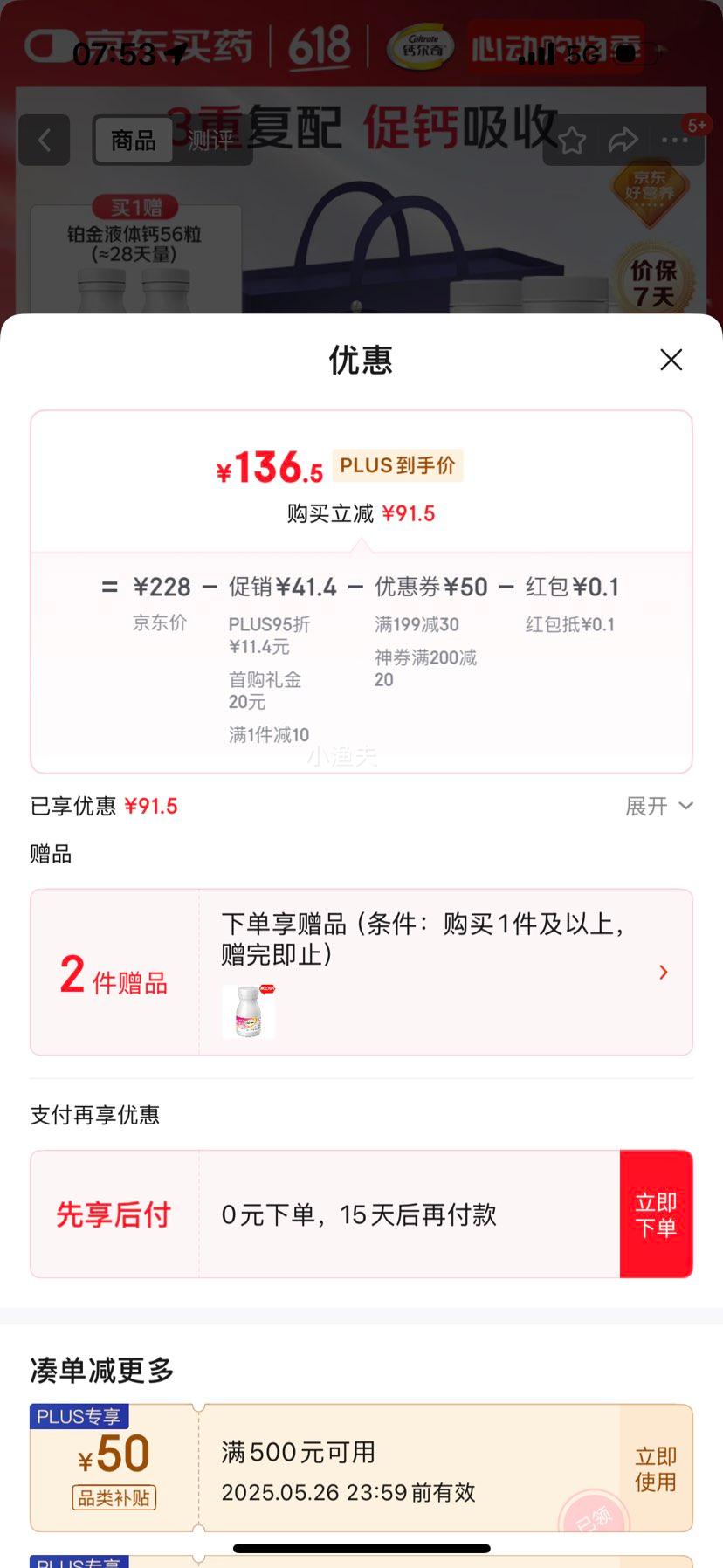The image size is (723, 1568).
Task: Share this product page
Action: click(x=623, y=140)
